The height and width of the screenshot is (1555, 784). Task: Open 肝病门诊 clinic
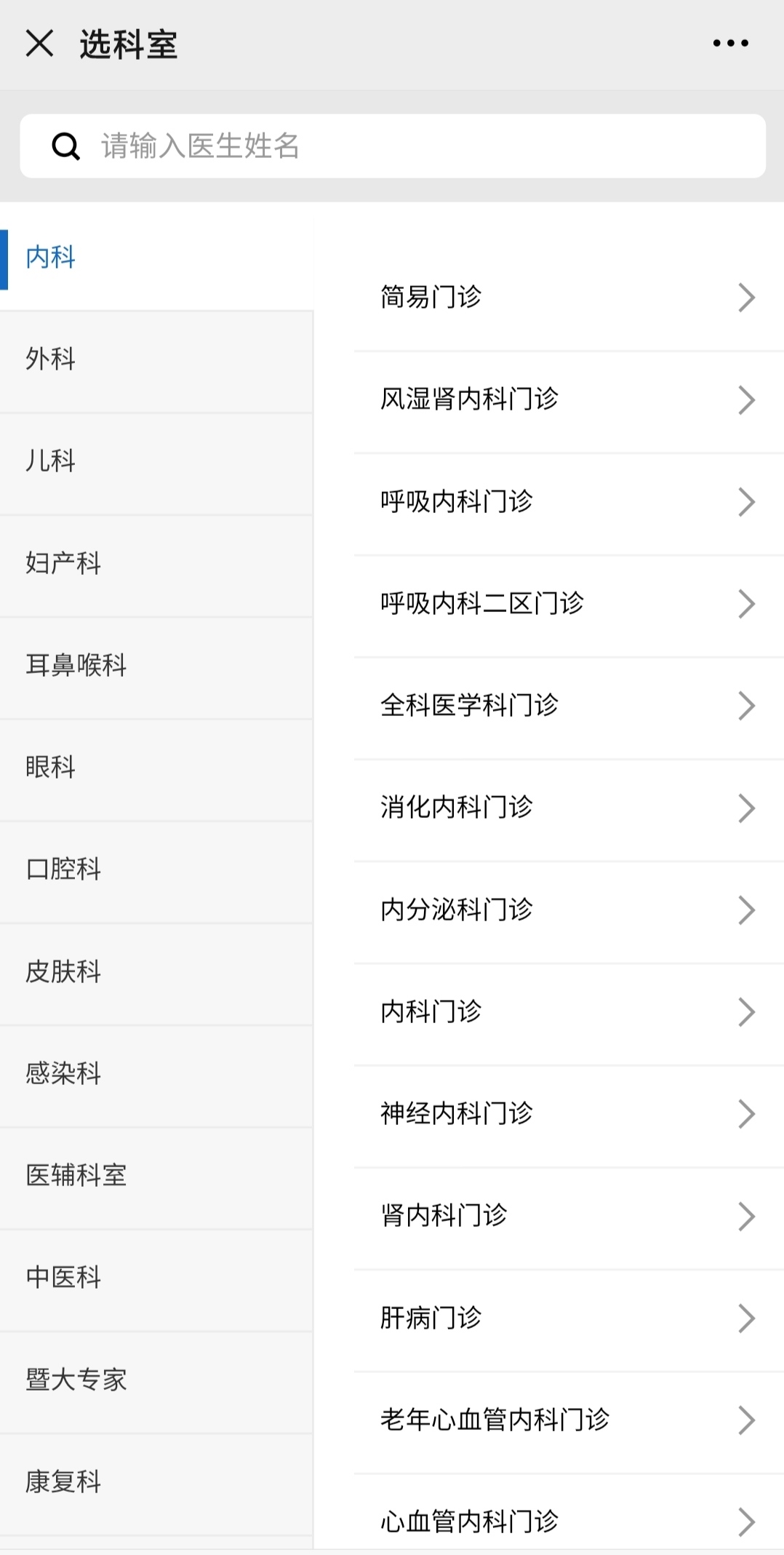tap(569, 1318)
